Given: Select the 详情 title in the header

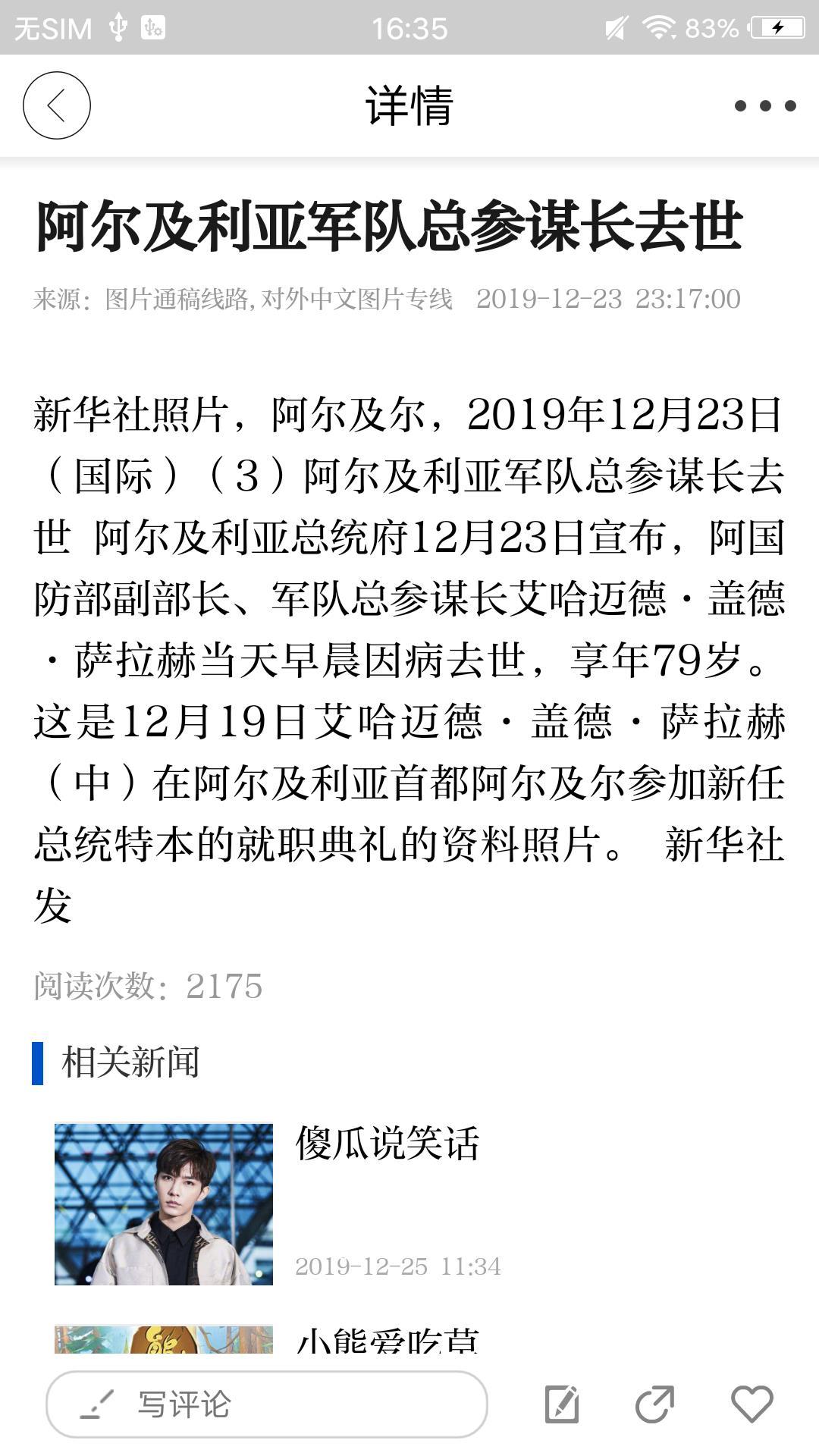Looking at the screenshot, I should click(409, 107).
